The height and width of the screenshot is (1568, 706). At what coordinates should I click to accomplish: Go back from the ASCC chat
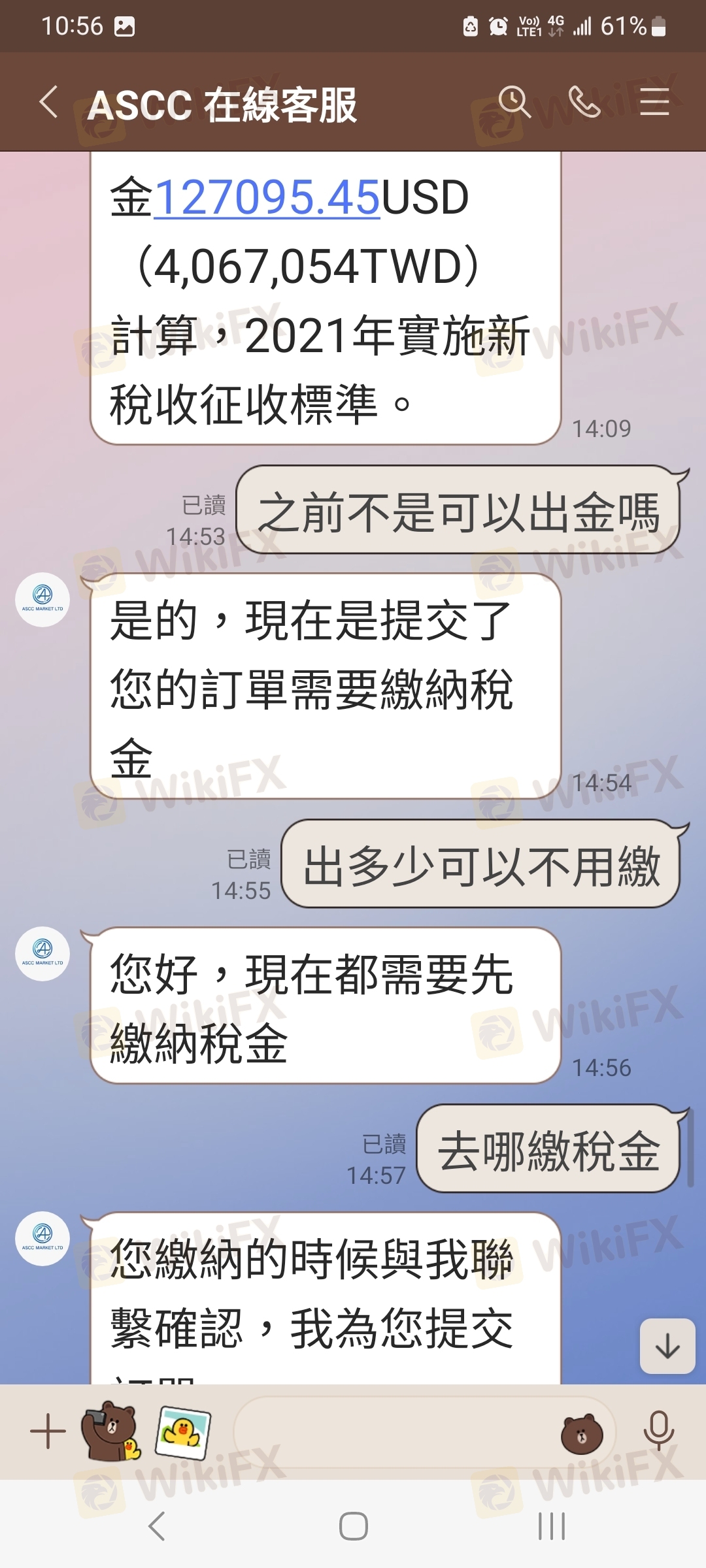(49, 102)
